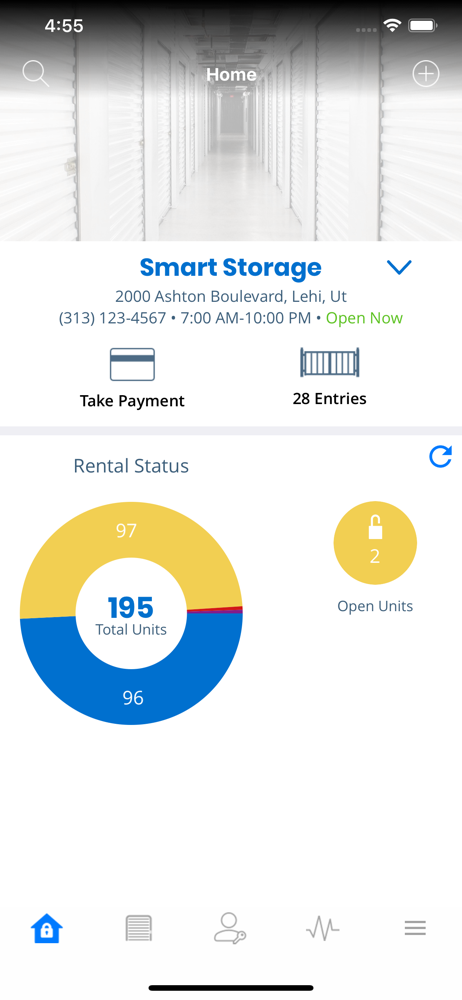Screen dimensions: 462x1000
Task: Switch to the units door tab
Action: pyautogui.click(x=138, y=928)
